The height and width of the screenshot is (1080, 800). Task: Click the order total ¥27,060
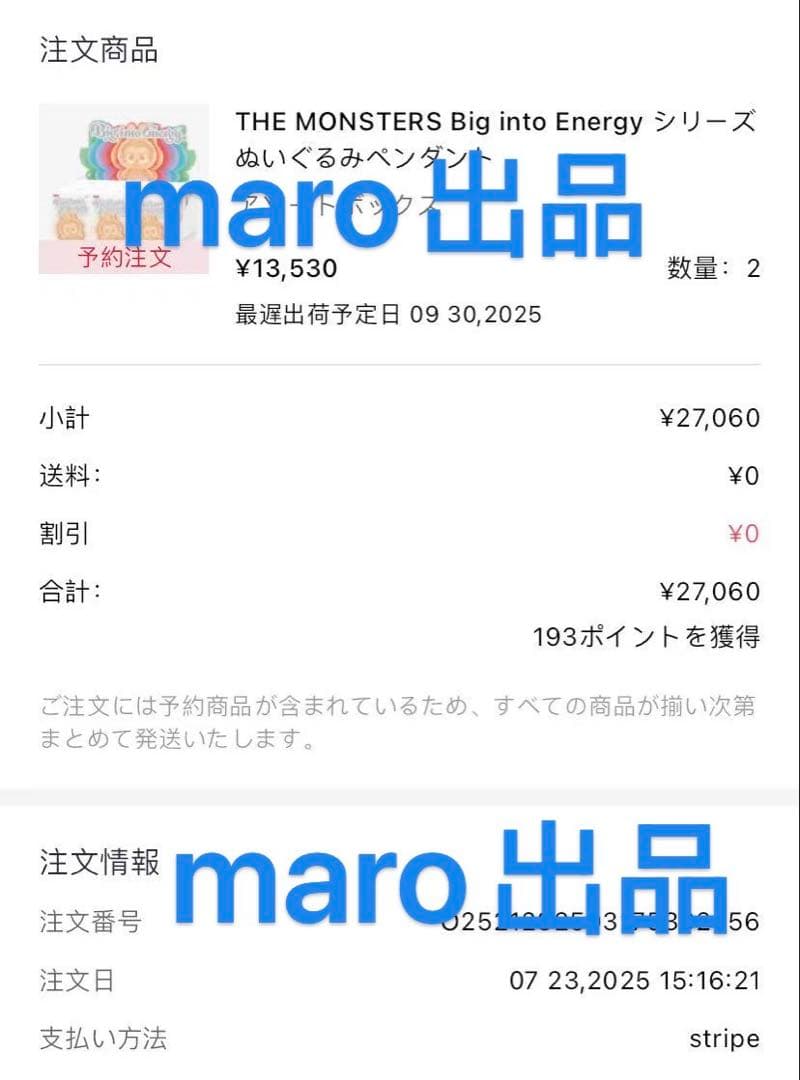click(x=715, y=591)
